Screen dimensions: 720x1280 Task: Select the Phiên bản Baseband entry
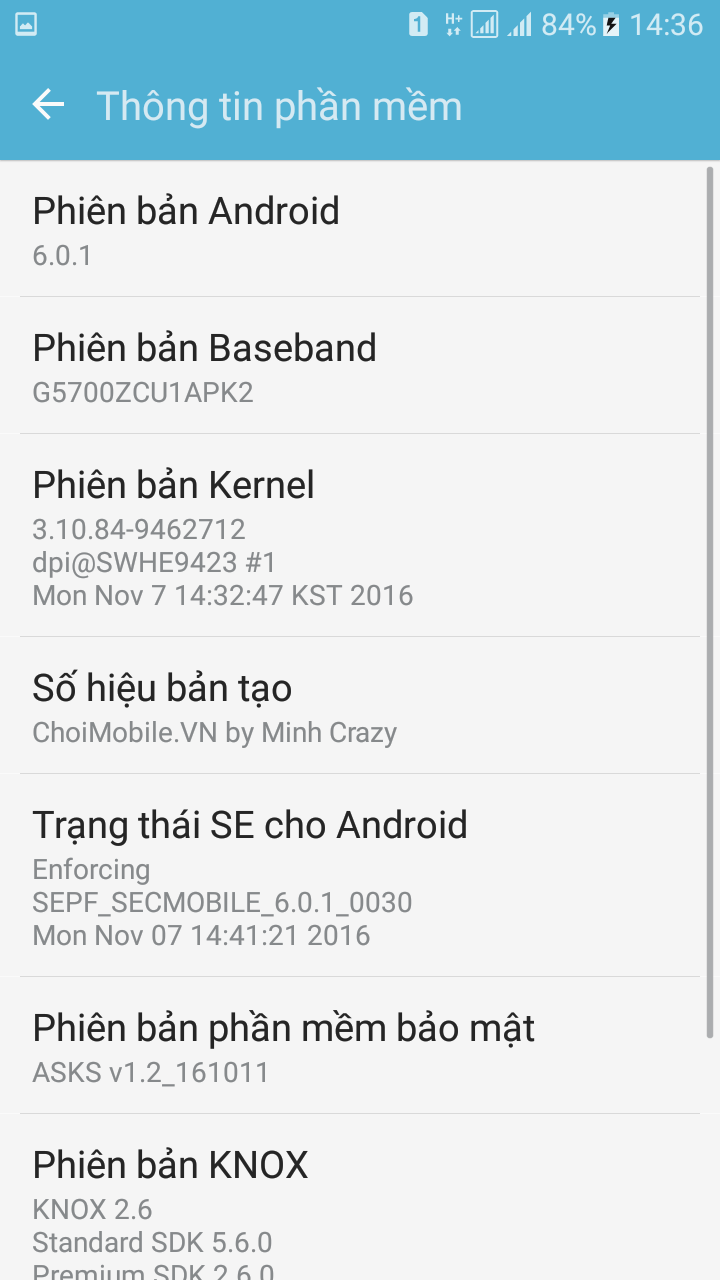pos(360,365)
